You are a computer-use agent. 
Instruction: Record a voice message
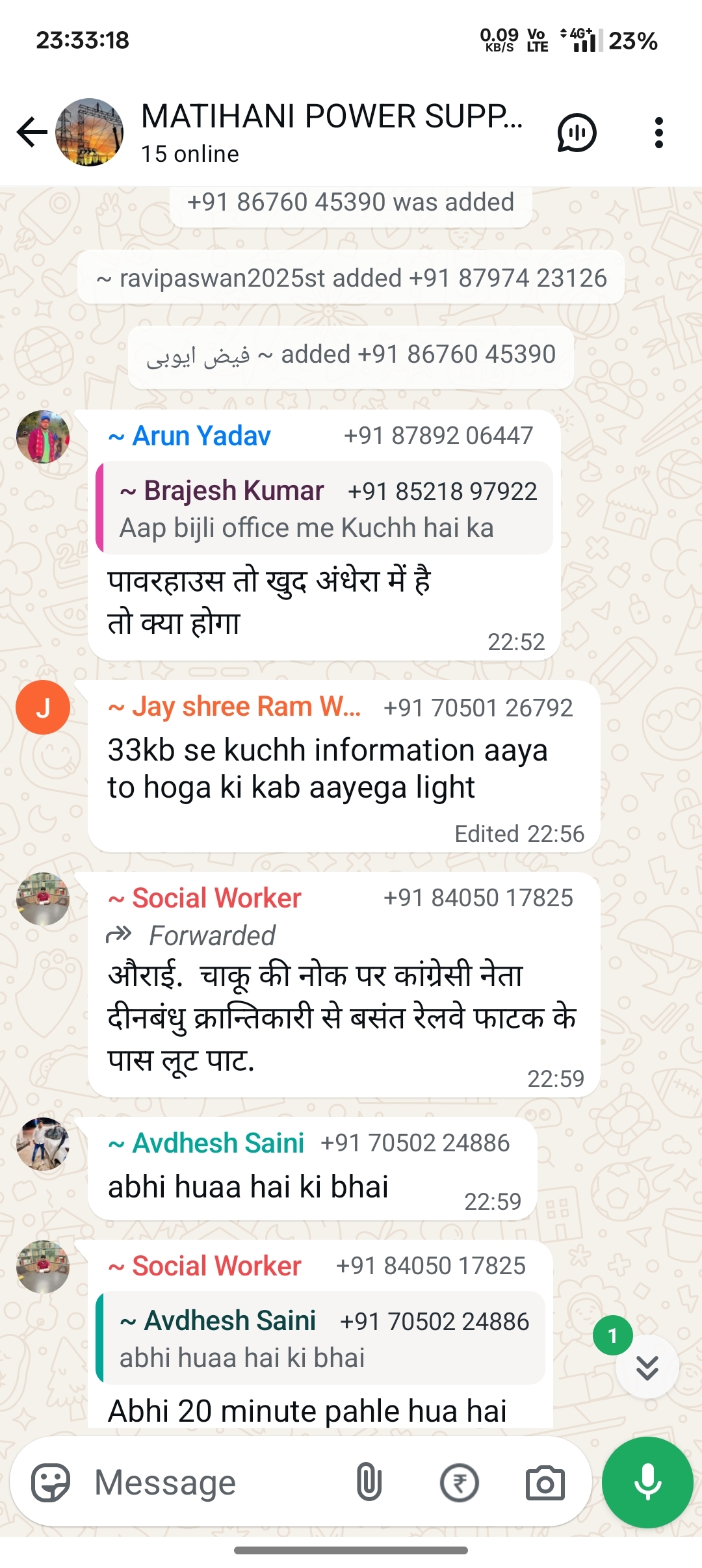pyautogui.click(x=647, y=1482)
